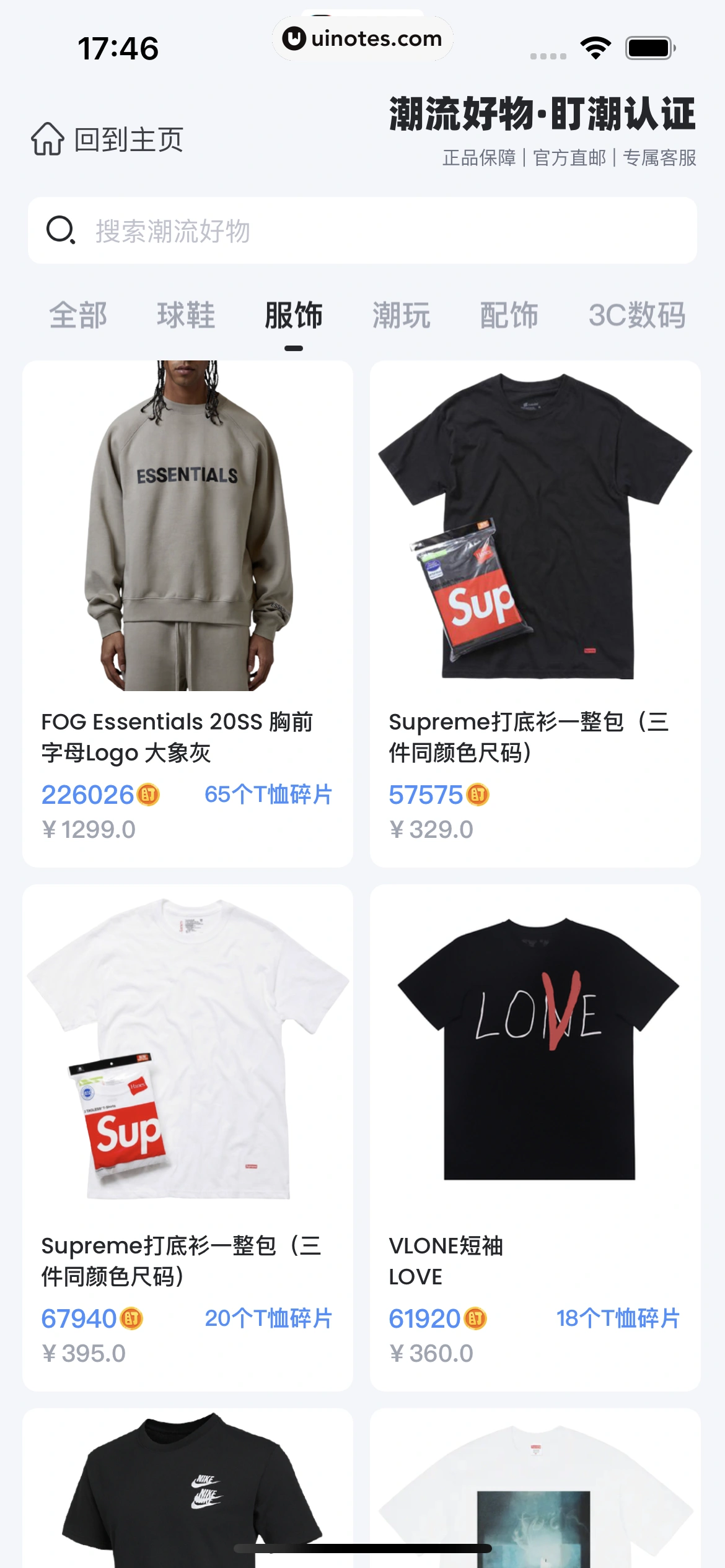Switch to the 潮玩 tab

(x=402, y=315)
